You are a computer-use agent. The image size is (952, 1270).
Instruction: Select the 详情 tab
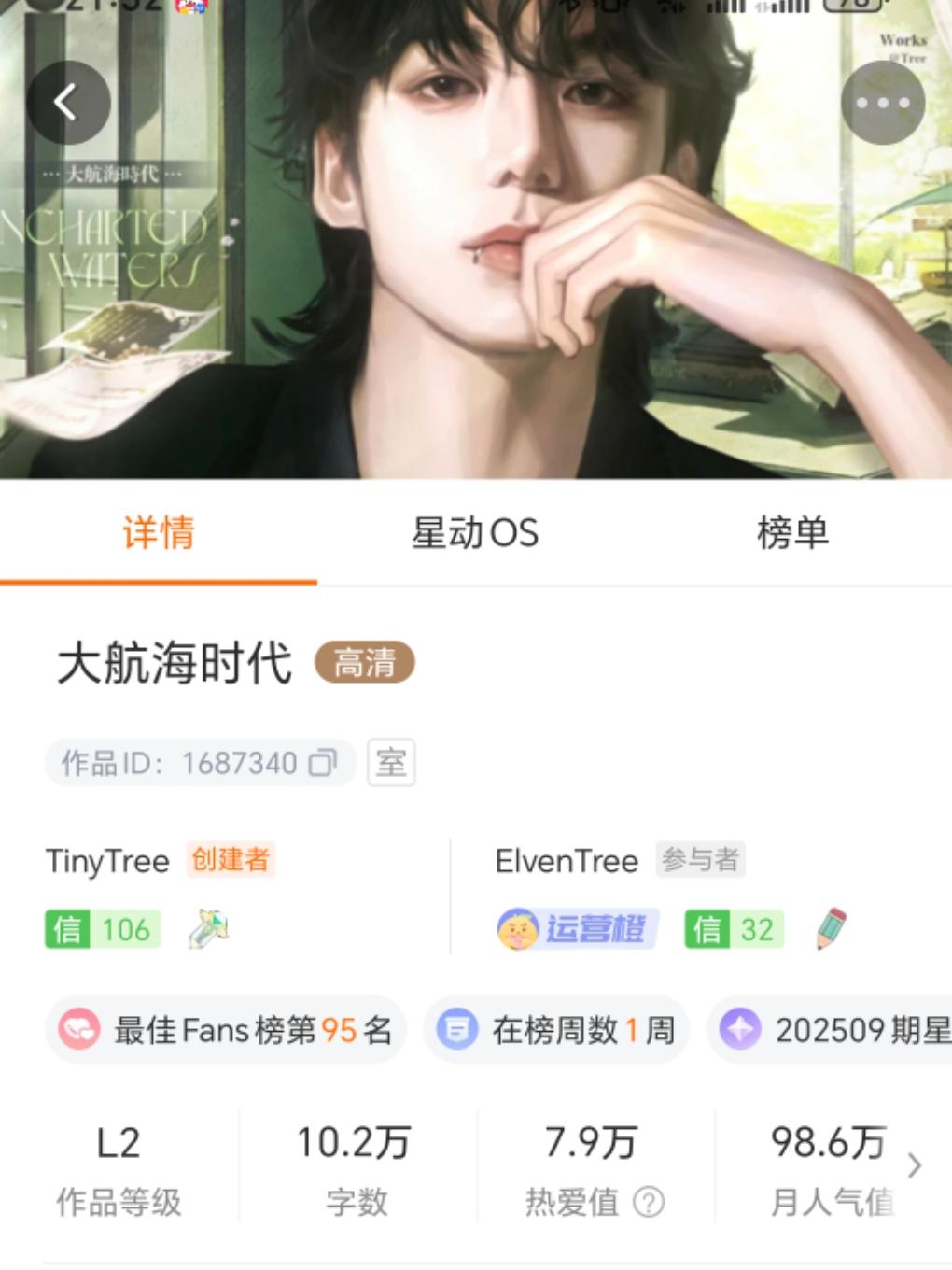157,533
